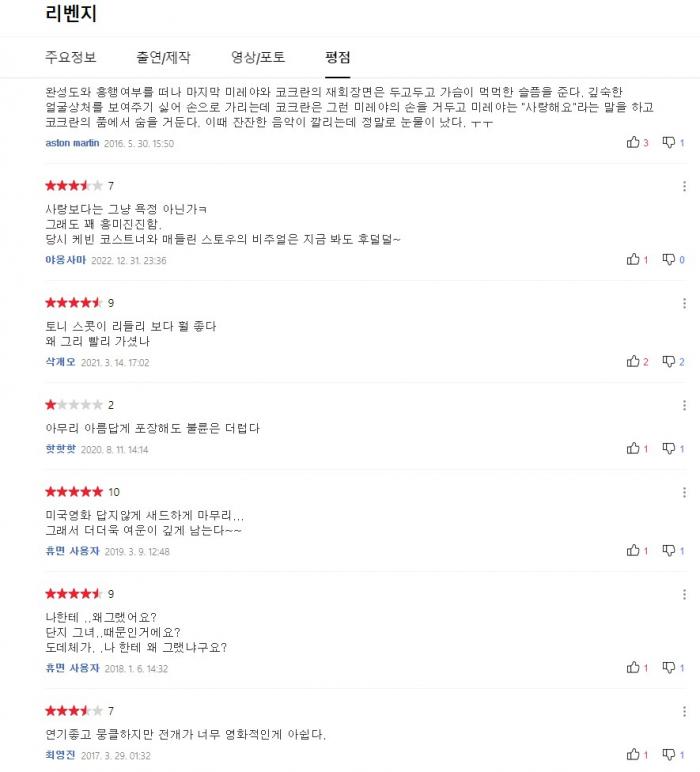
Task: Dislike the review posted 2018. 1. 6.
Action: [x=669, y=668]
